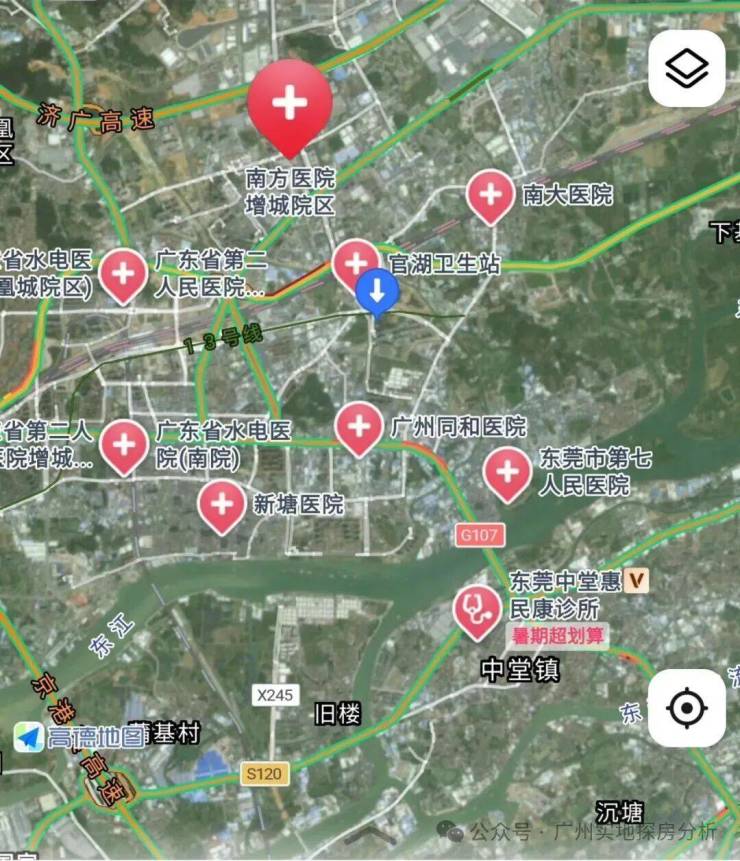Tap the 东莞中堂惠民康诊所 clinic marker
Viewport: 740px width, 861px height.
click(478, 610)
